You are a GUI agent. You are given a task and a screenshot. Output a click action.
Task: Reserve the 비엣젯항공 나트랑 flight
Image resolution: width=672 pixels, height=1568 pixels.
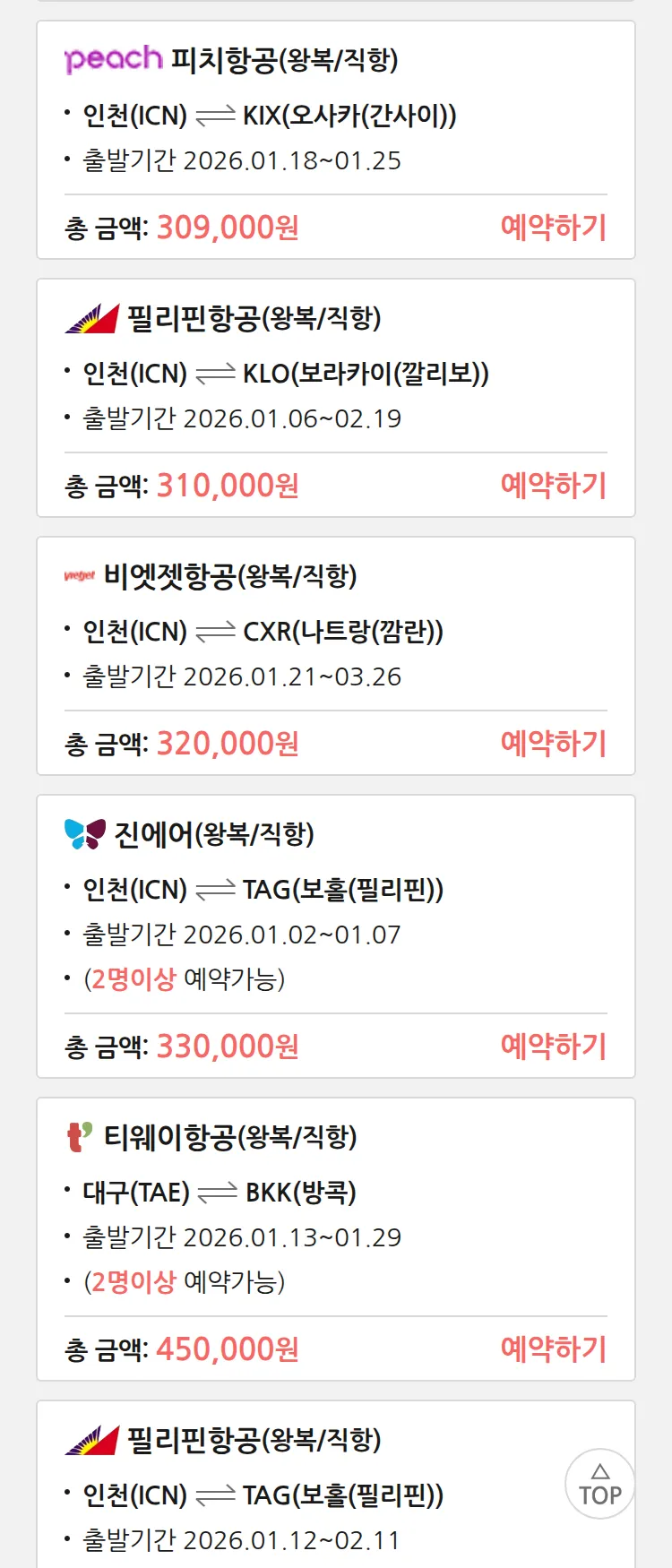point(553,744)
